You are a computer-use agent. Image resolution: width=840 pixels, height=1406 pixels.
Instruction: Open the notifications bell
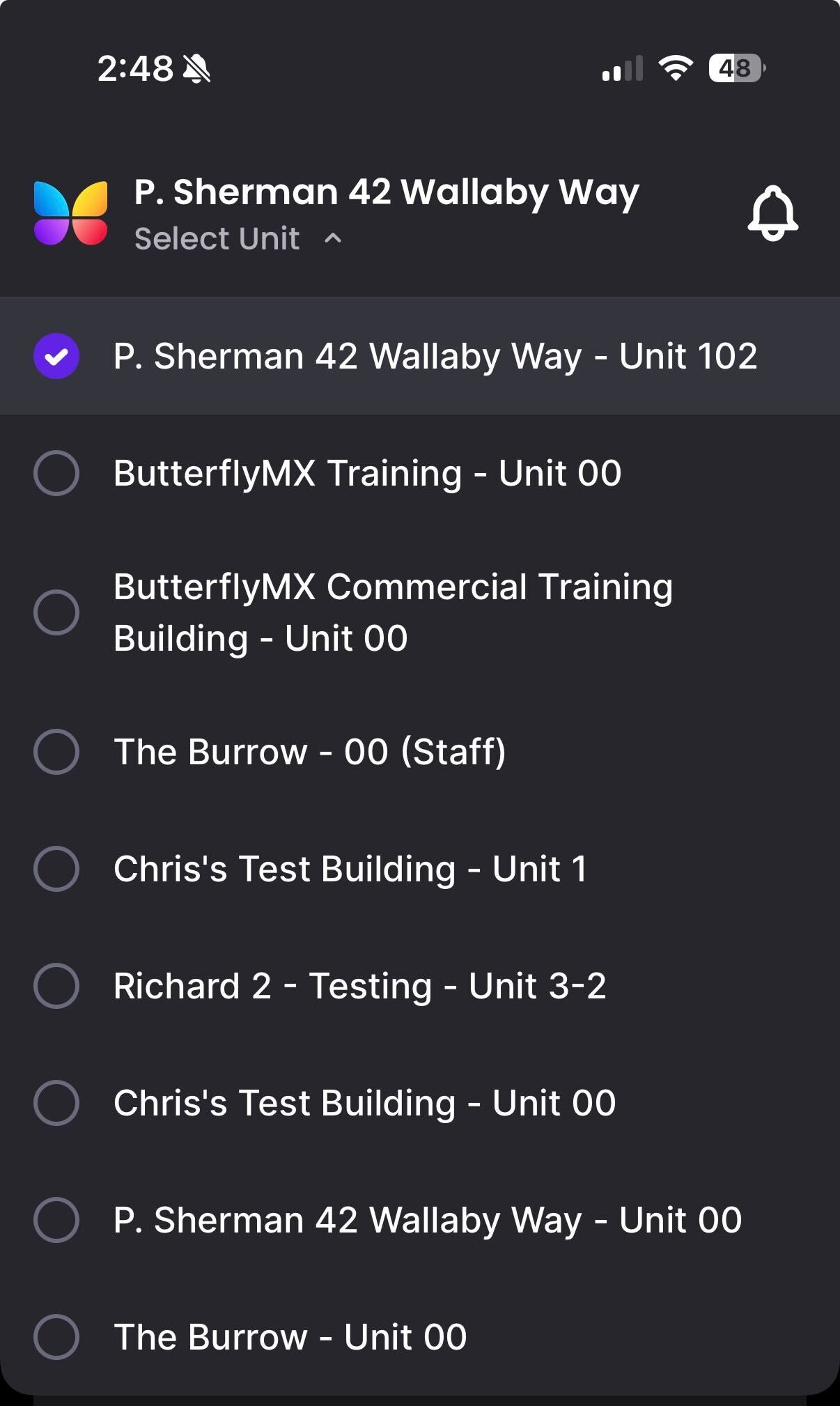[772, 213]
